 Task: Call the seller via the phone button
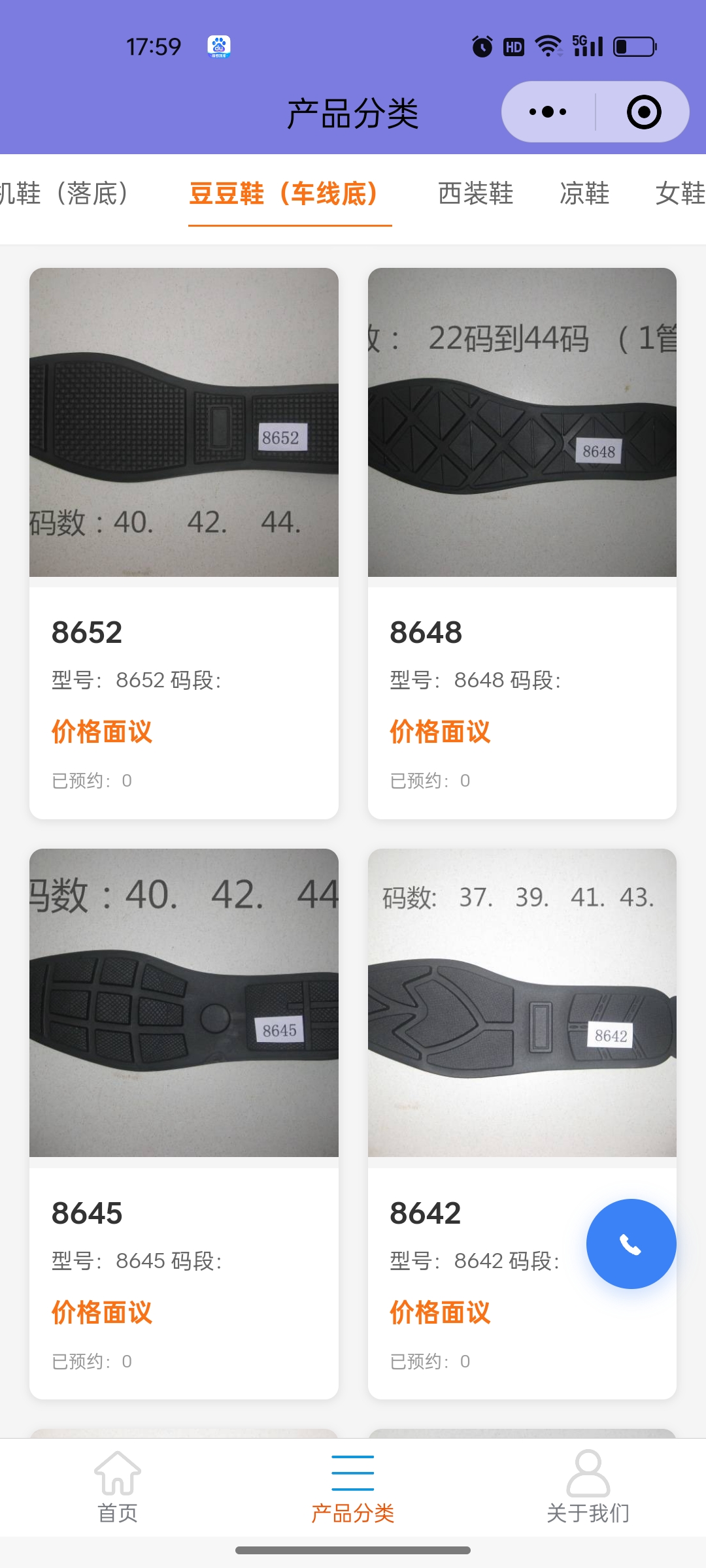[x=631, y=1244]
